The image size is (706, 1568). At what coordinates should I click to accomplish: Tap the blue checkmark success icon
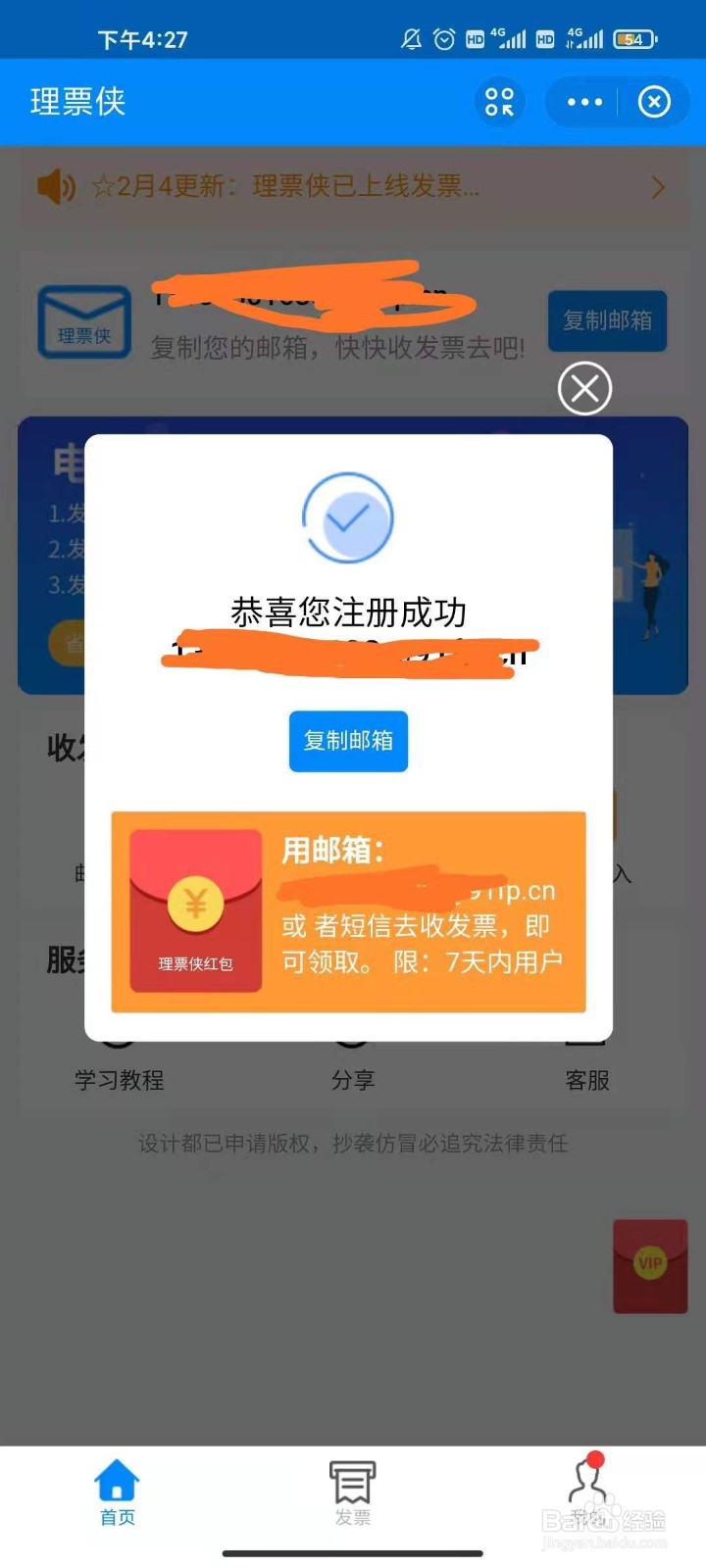(x=348, y=518)
